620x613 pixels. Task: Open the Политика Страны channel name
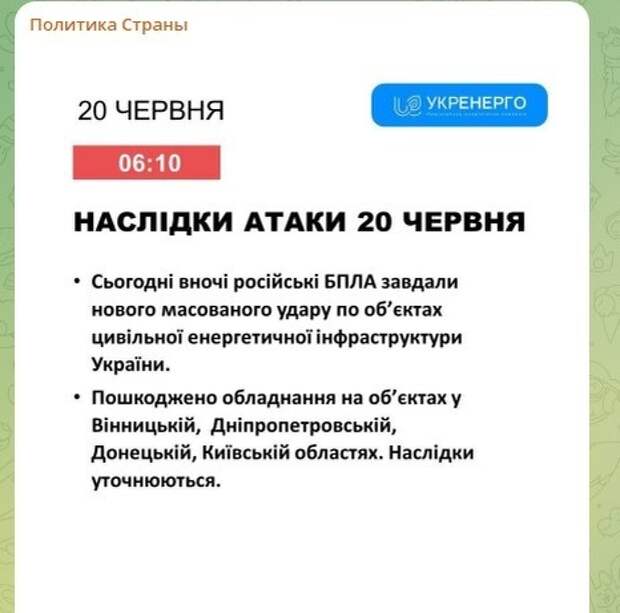[x=109, y=26]
